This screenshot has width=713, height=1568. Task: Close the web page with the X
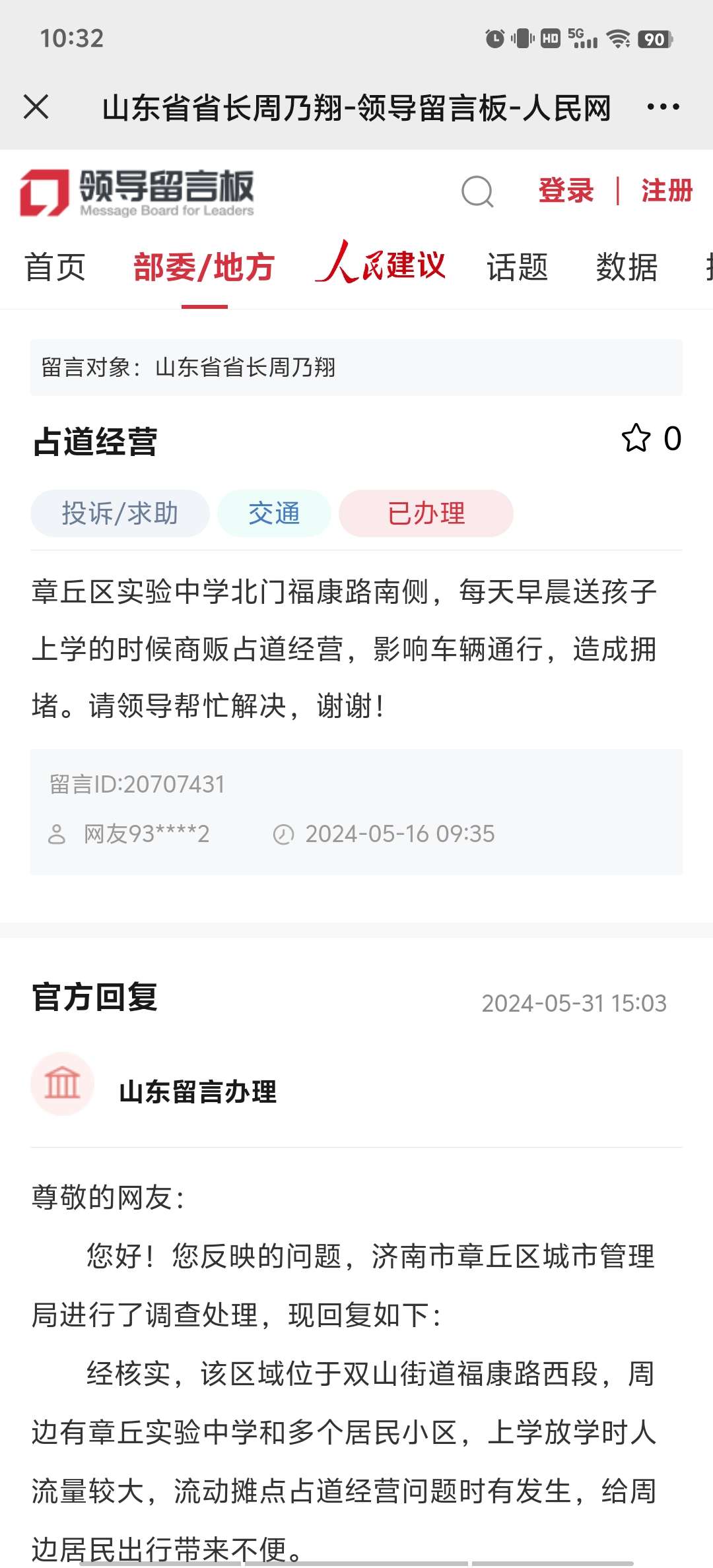tap(36, 107)
